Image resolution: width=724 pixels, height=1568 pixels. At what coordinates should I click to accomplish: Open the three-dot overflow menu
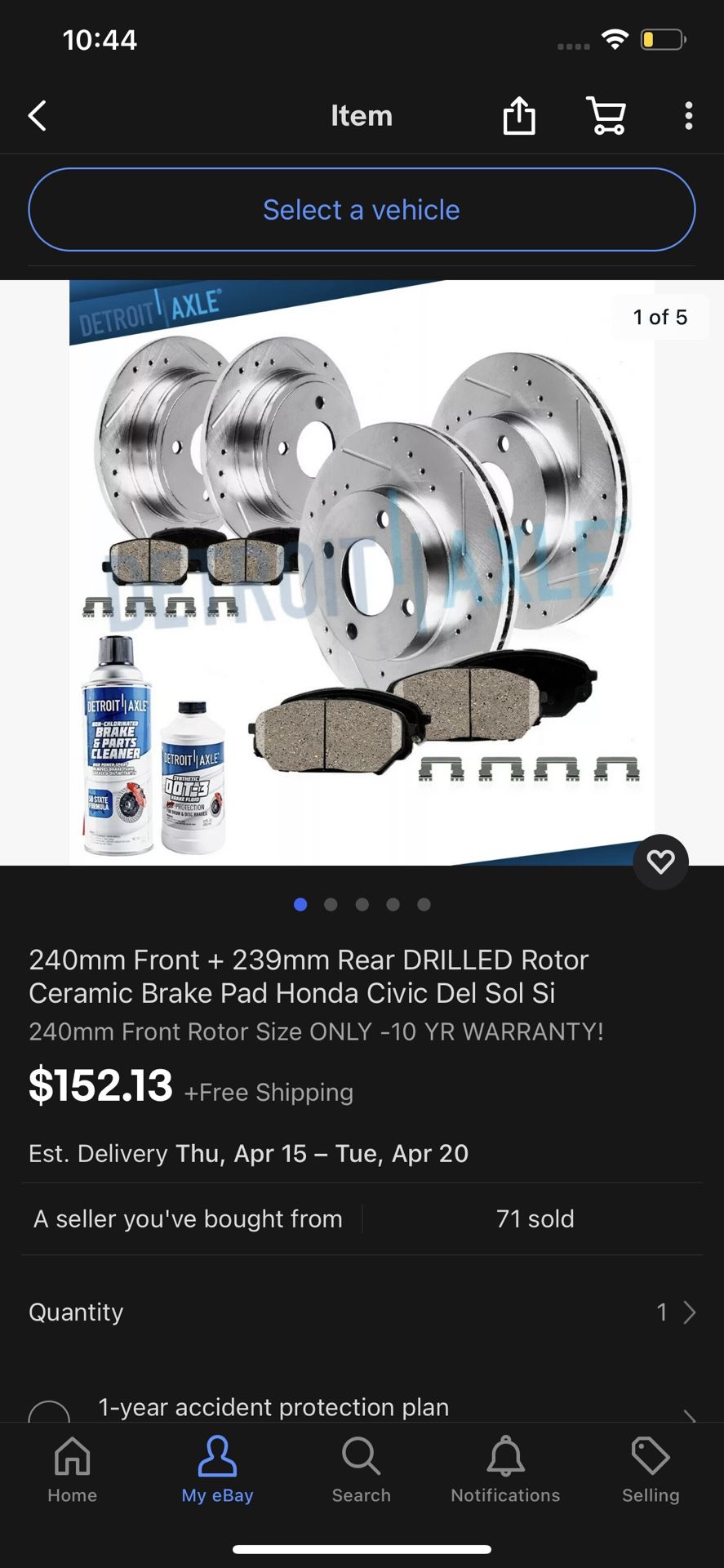(x=689, y=116)
